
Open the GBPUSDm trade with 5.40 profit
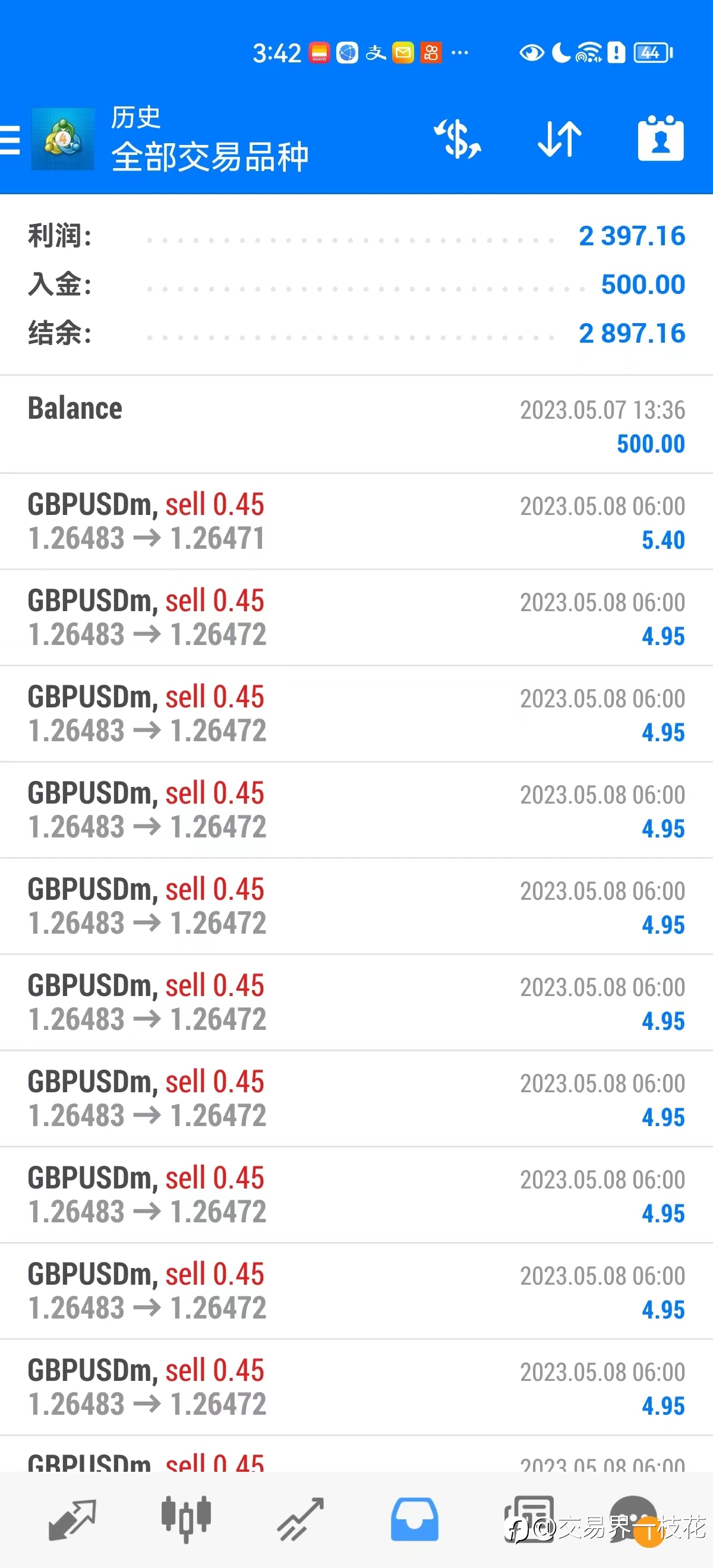[356, 521]
